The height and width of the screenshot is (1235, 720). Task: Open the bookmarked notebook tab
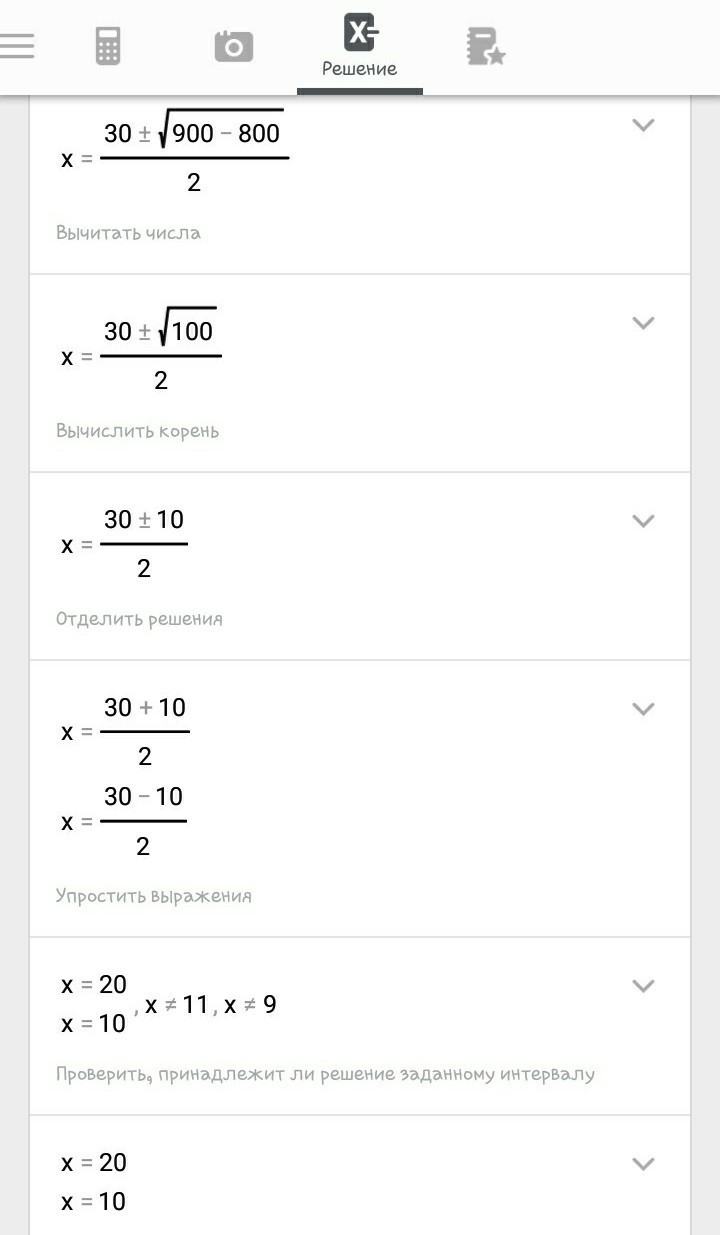pos(485,46)
